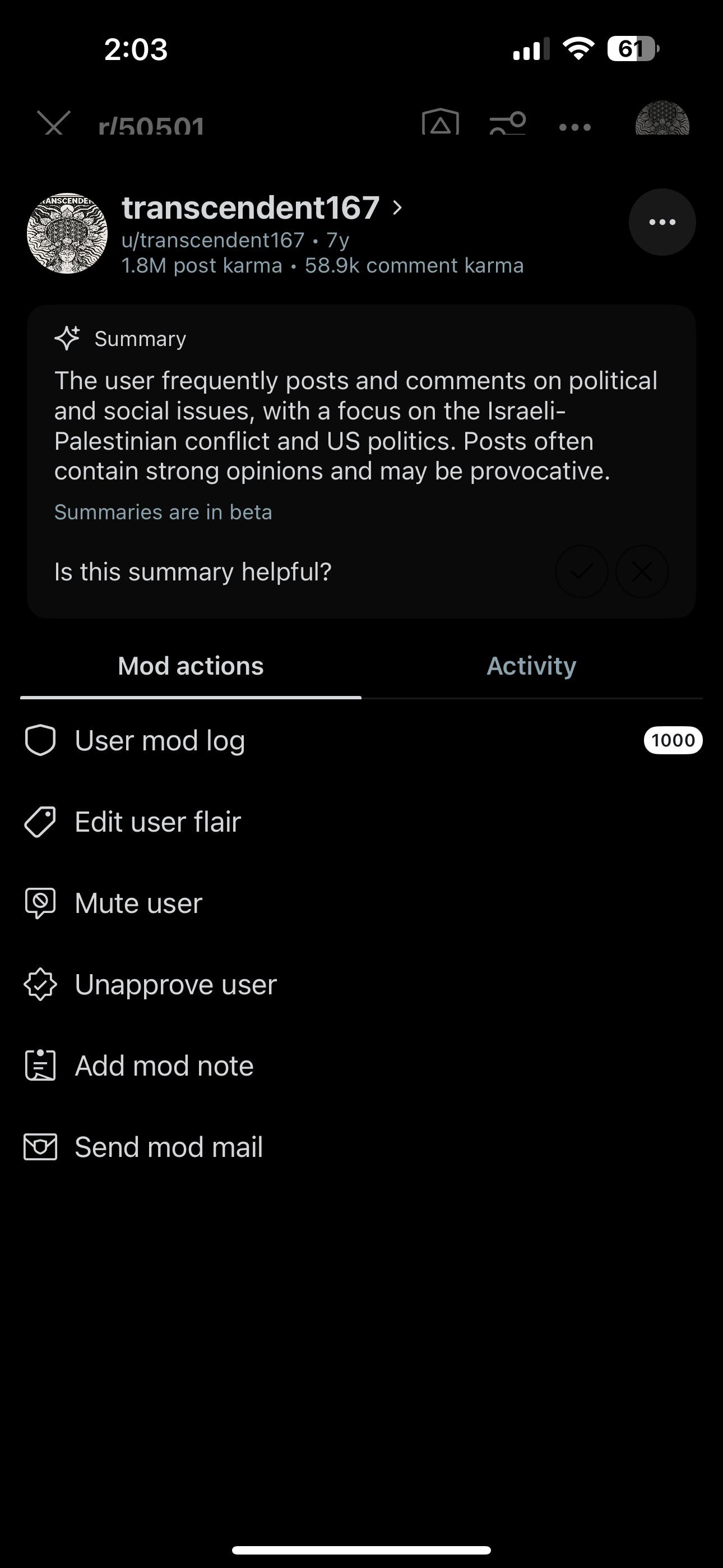Mute user transcendent167
The height and width of the screenshot is (1568, 723).
coord(138,903)
